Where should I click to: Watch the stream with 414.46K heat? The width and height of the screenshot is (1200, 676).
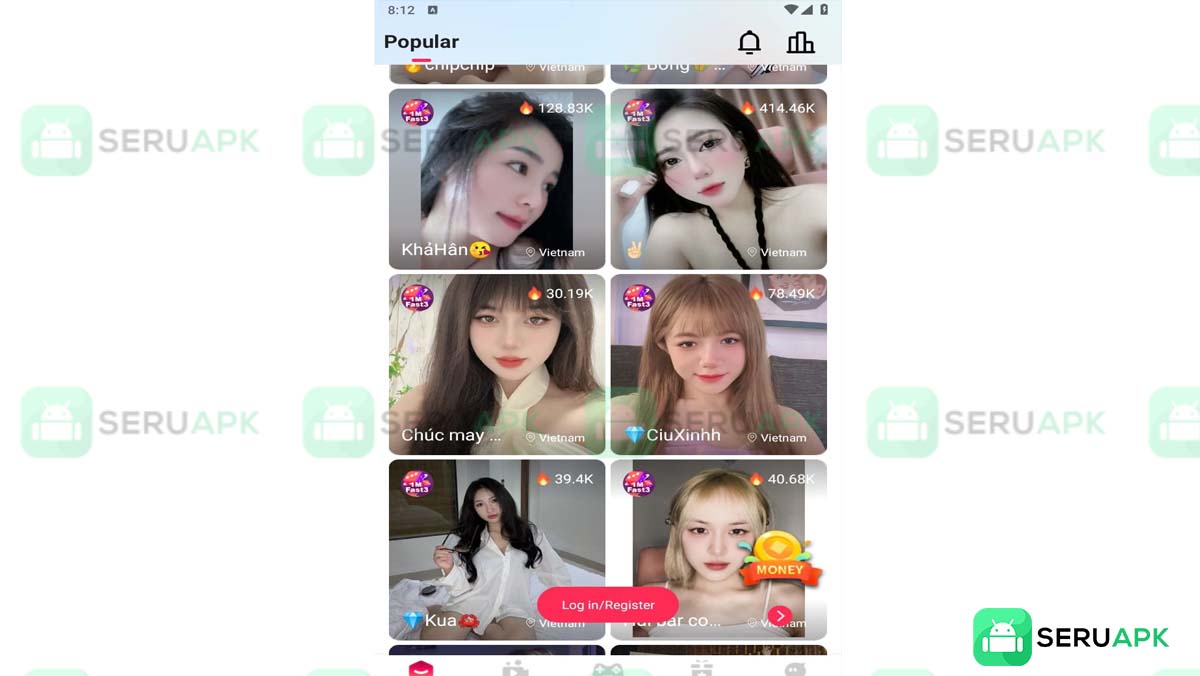(x=718, y=180)
